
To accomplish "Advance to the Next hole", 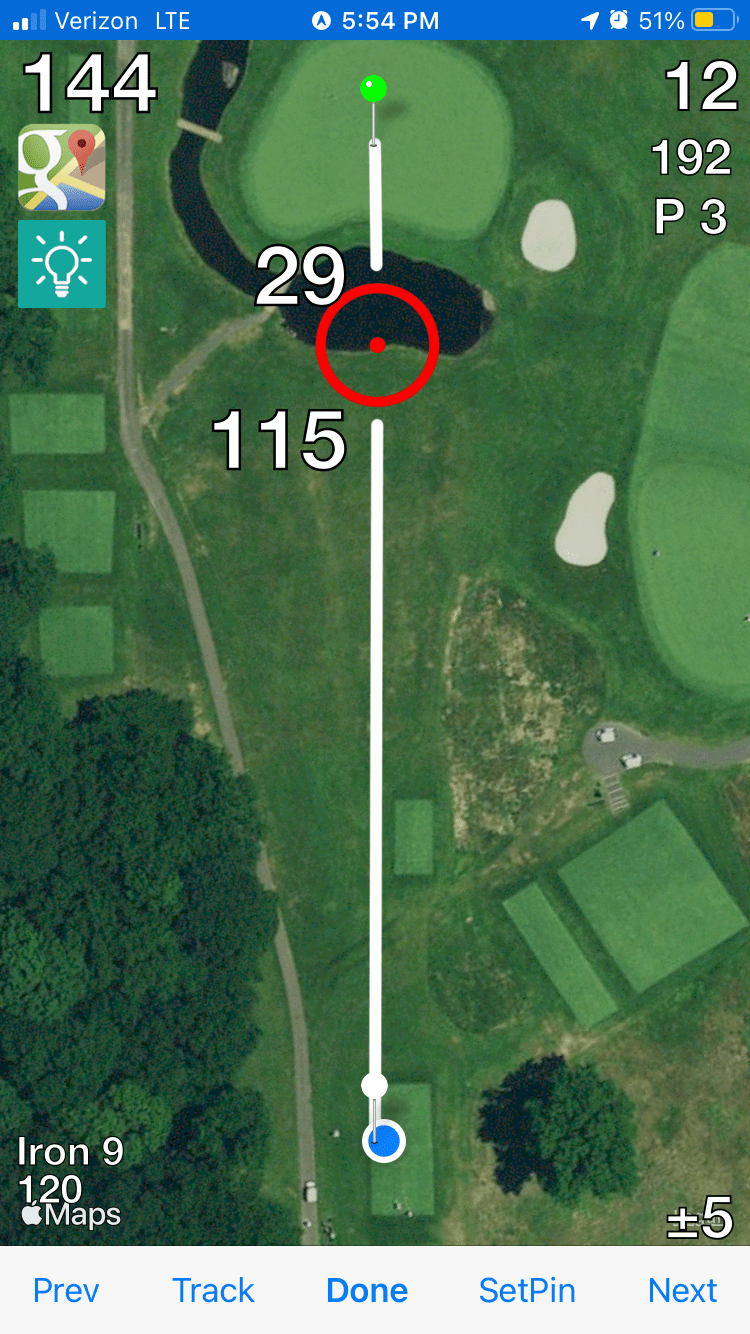I will [x=682, y=1290].
